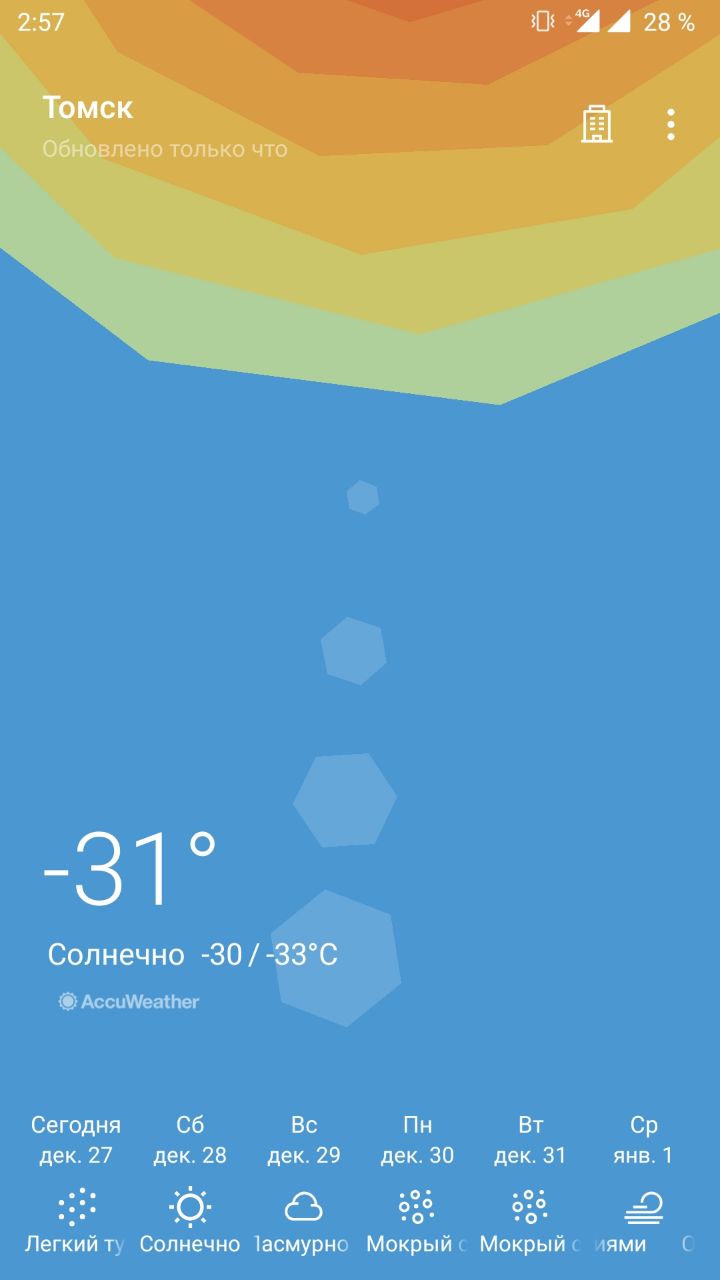
Task: Show the Вт дек. 31 forecast
Action: [x=530, y=1185]
